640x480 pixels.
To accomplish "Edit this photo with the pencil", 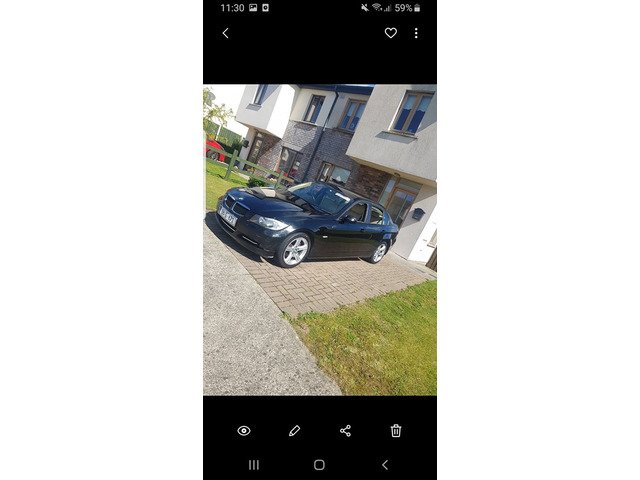I will click(x=294, y=430).
